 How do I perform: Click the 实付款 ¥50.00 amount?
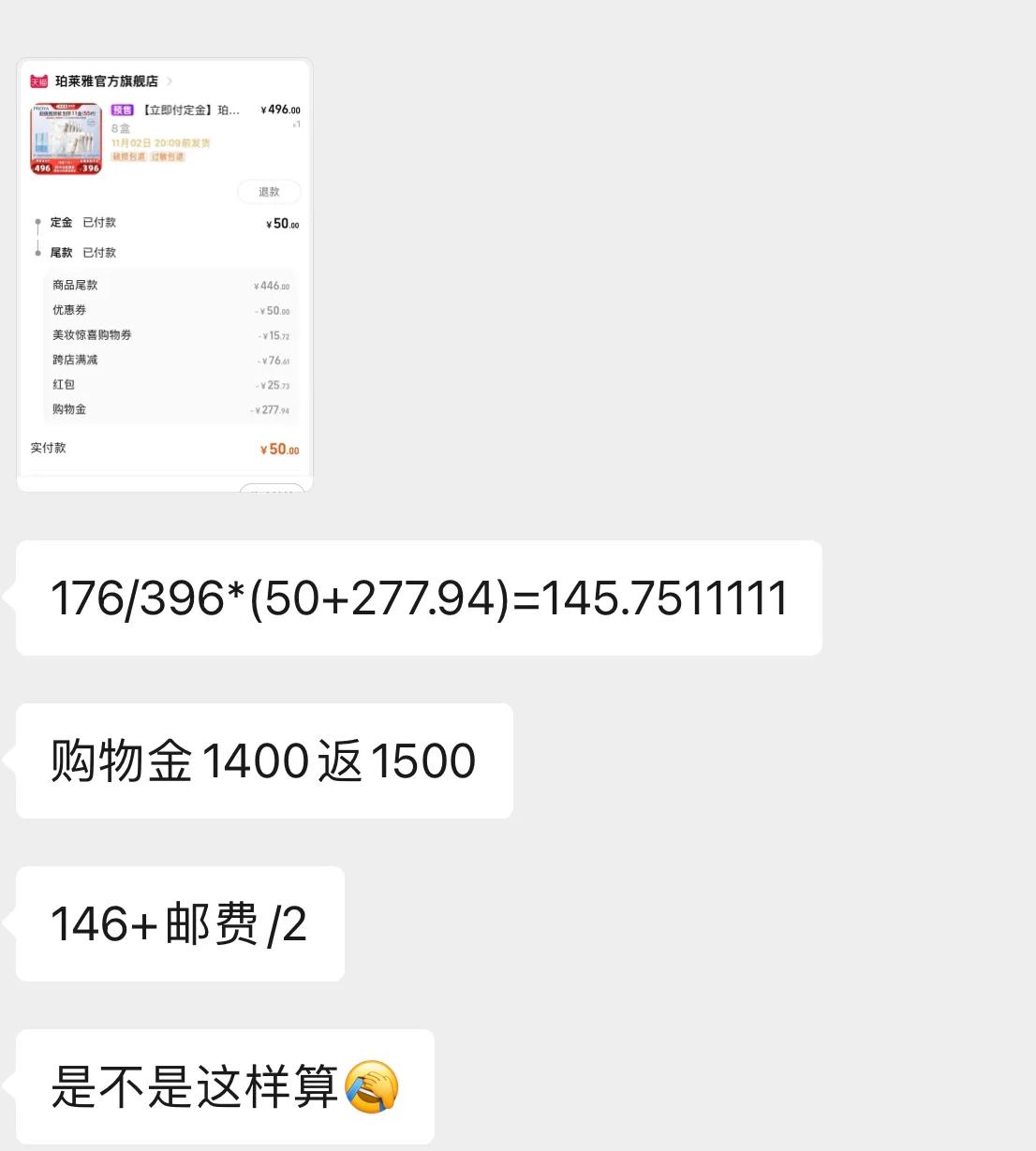tap(278, 449)
